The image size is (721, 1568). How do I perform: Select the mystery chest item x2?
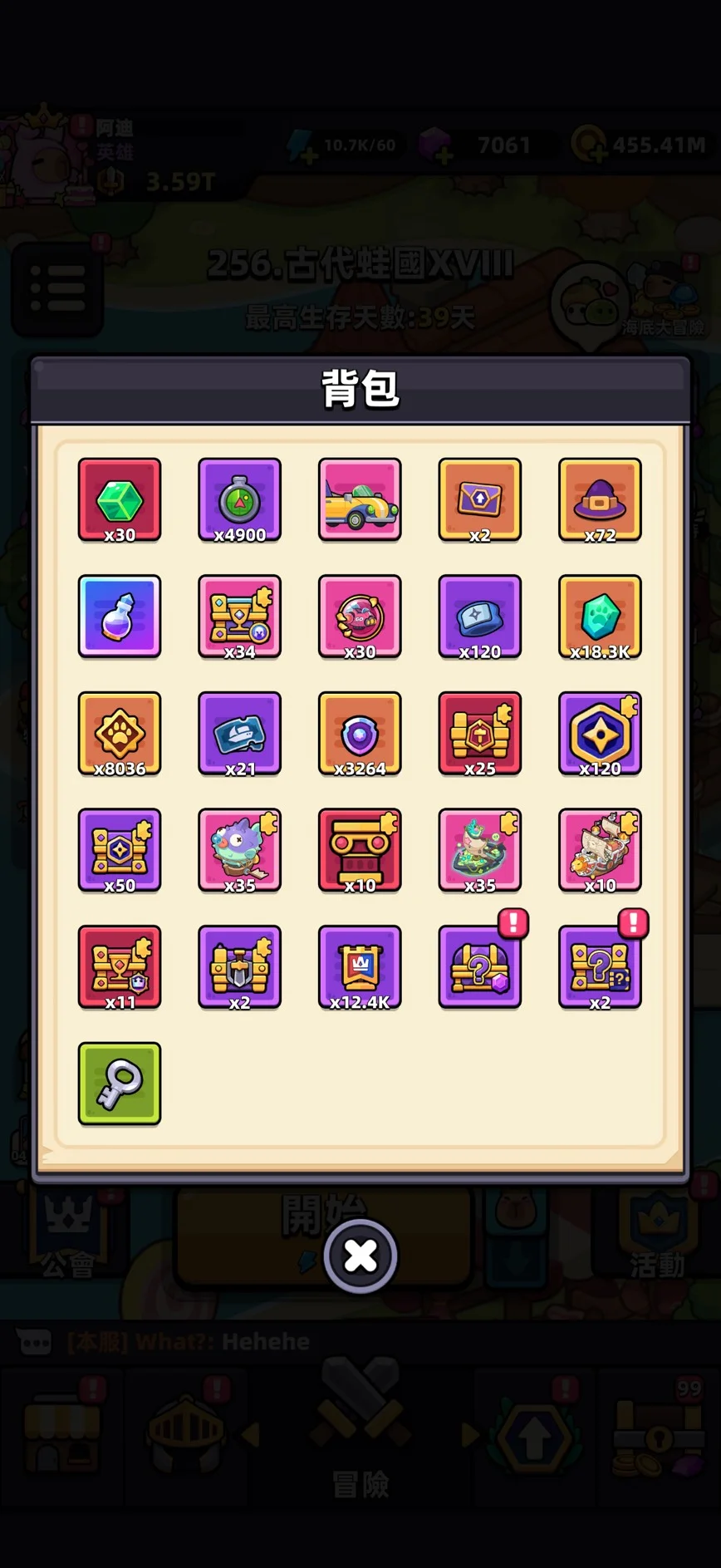600,967
